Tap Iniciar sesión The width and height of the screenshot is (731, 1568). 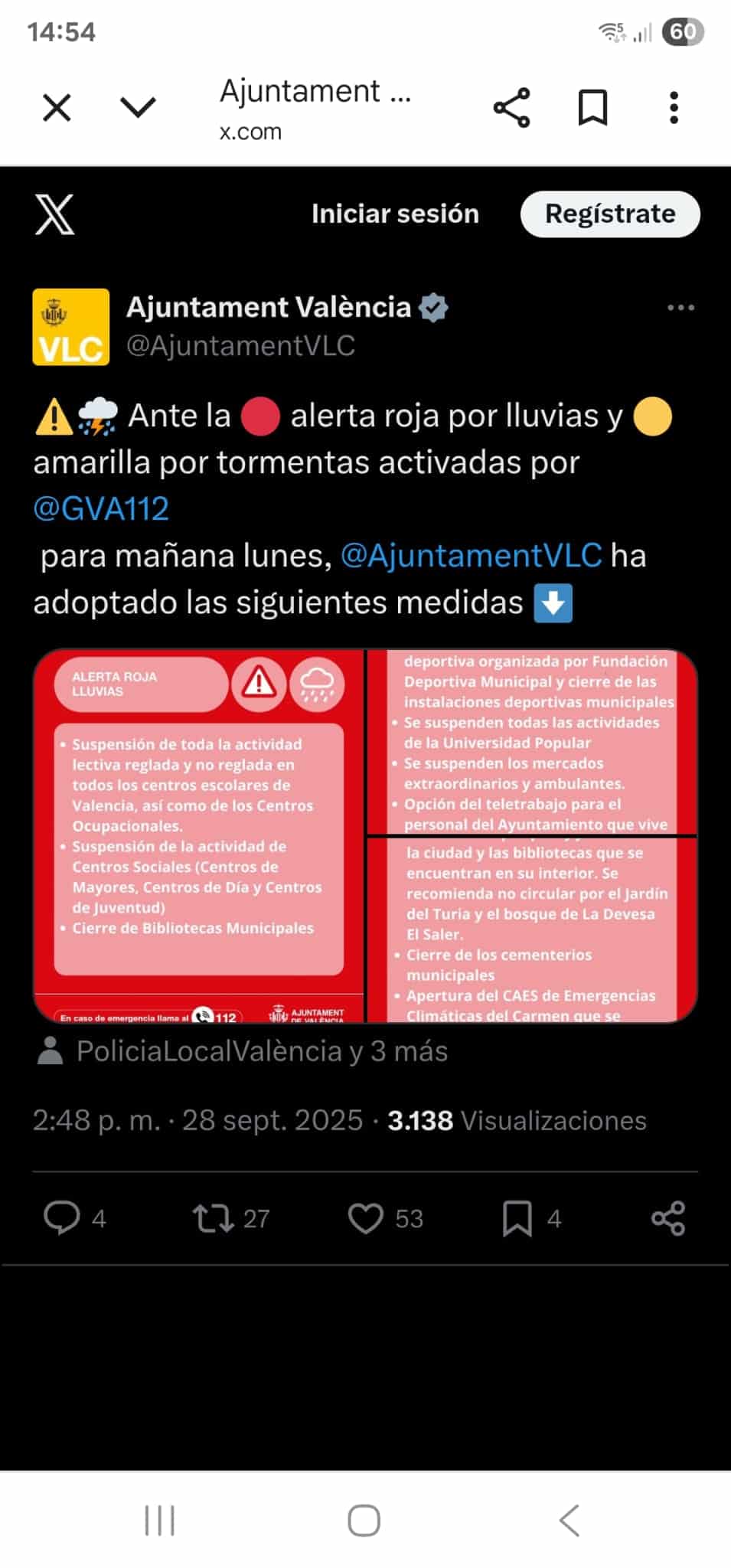[x=395, y=214]
